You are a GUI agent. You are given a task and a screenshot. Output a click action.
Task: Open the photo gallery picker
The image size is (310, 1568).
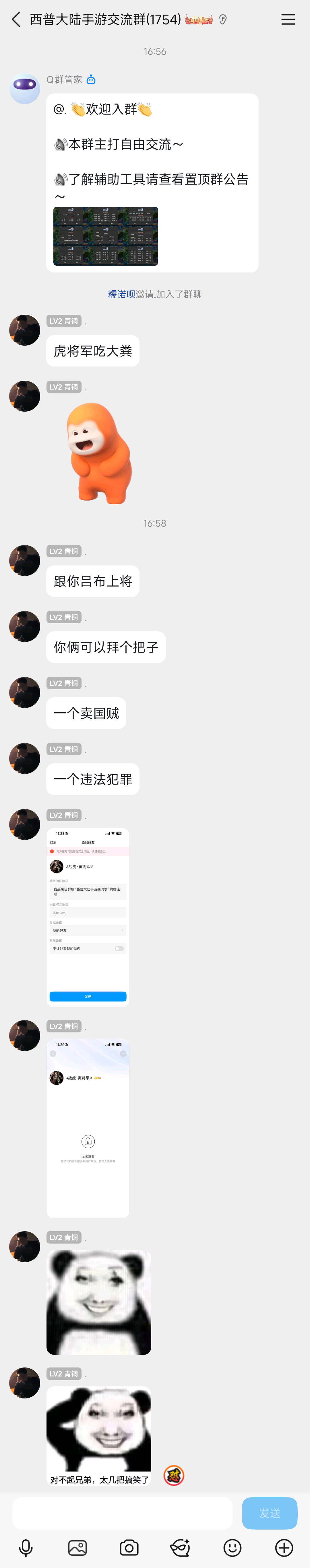tap(77, 1547)
